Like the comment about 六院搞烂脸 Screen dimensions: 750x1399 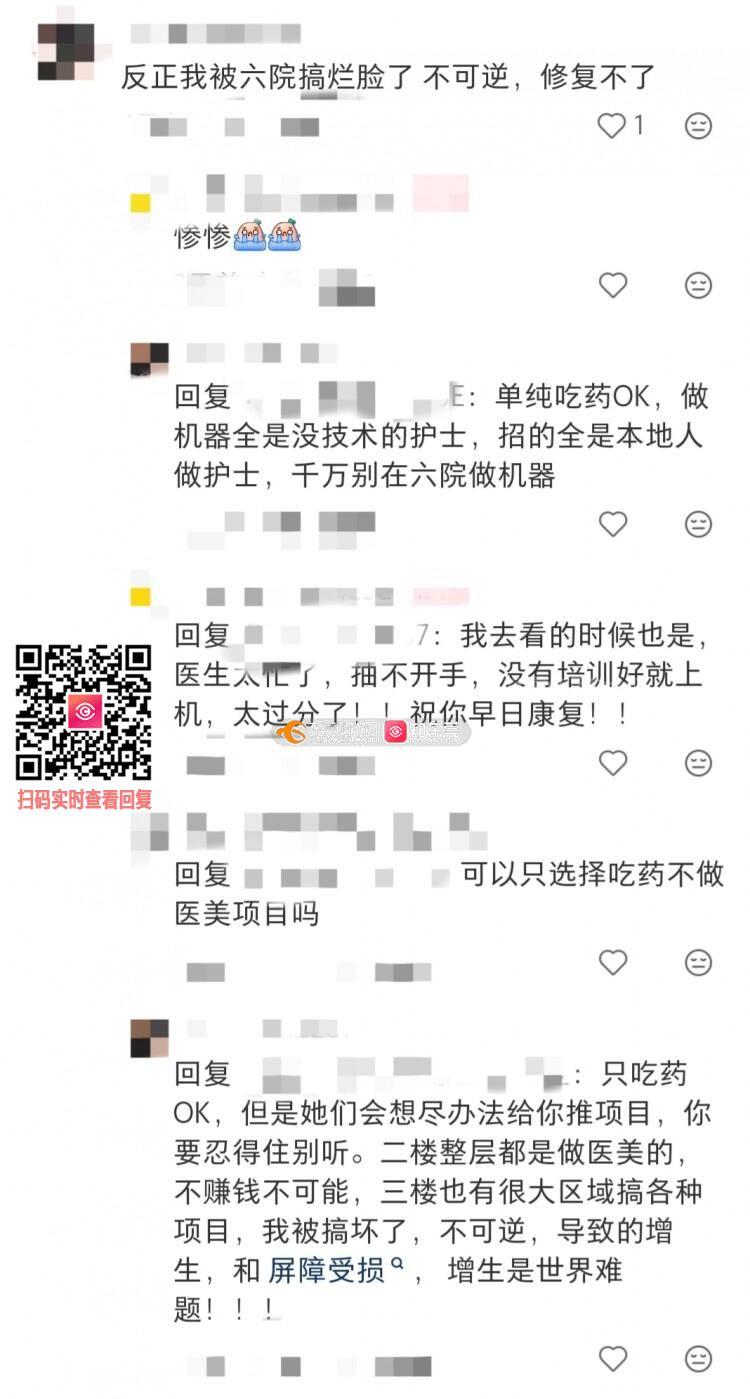pos(612,125)
